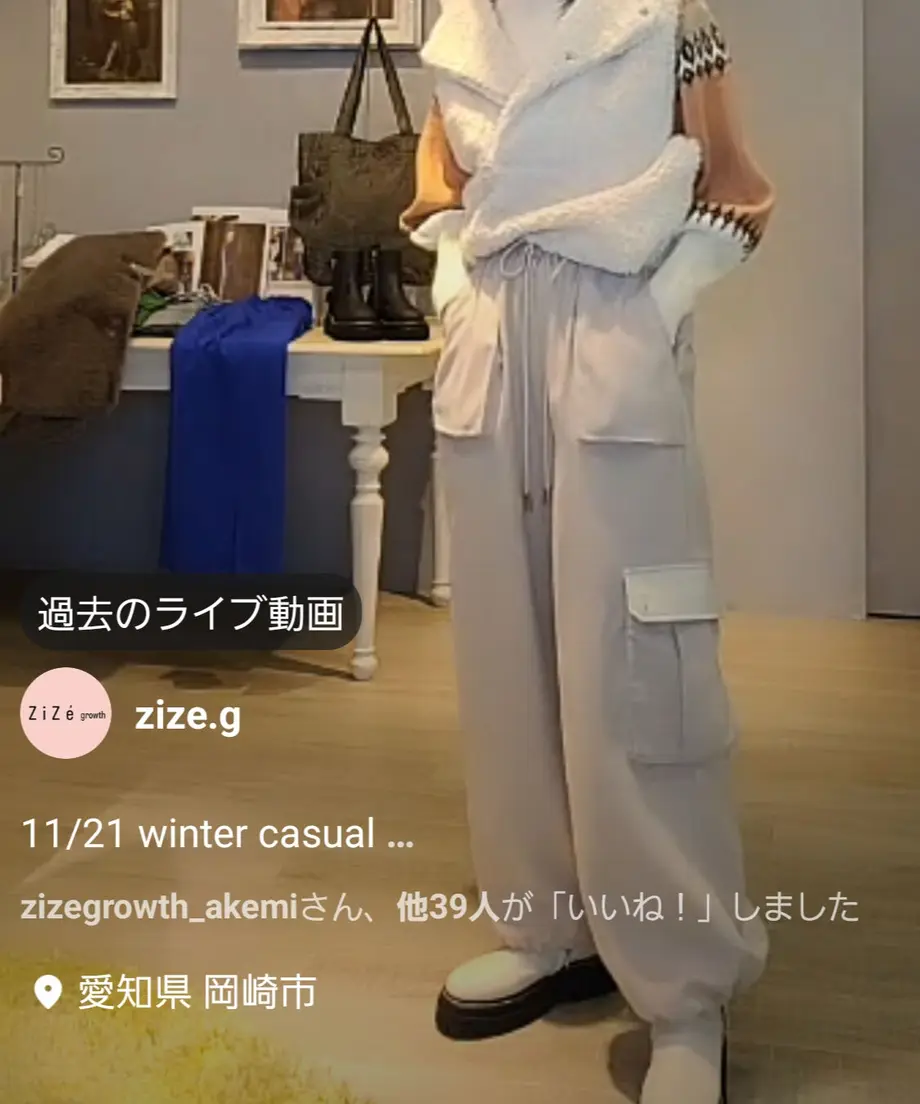Expand the 11/21 winter casual caption

pyautogui.click(x=400, y=834)
